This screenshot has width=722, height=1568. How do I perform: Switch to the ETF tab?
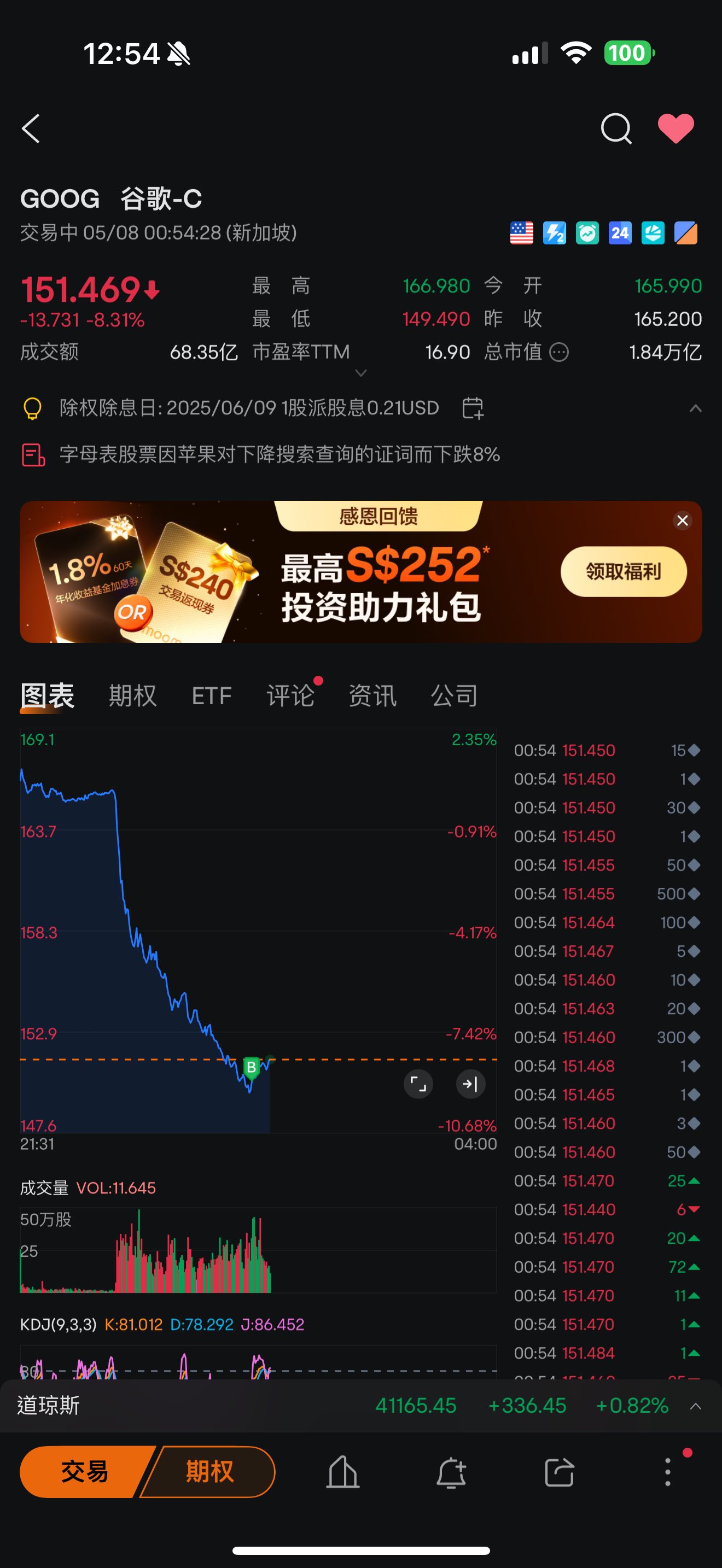point(211,696)
